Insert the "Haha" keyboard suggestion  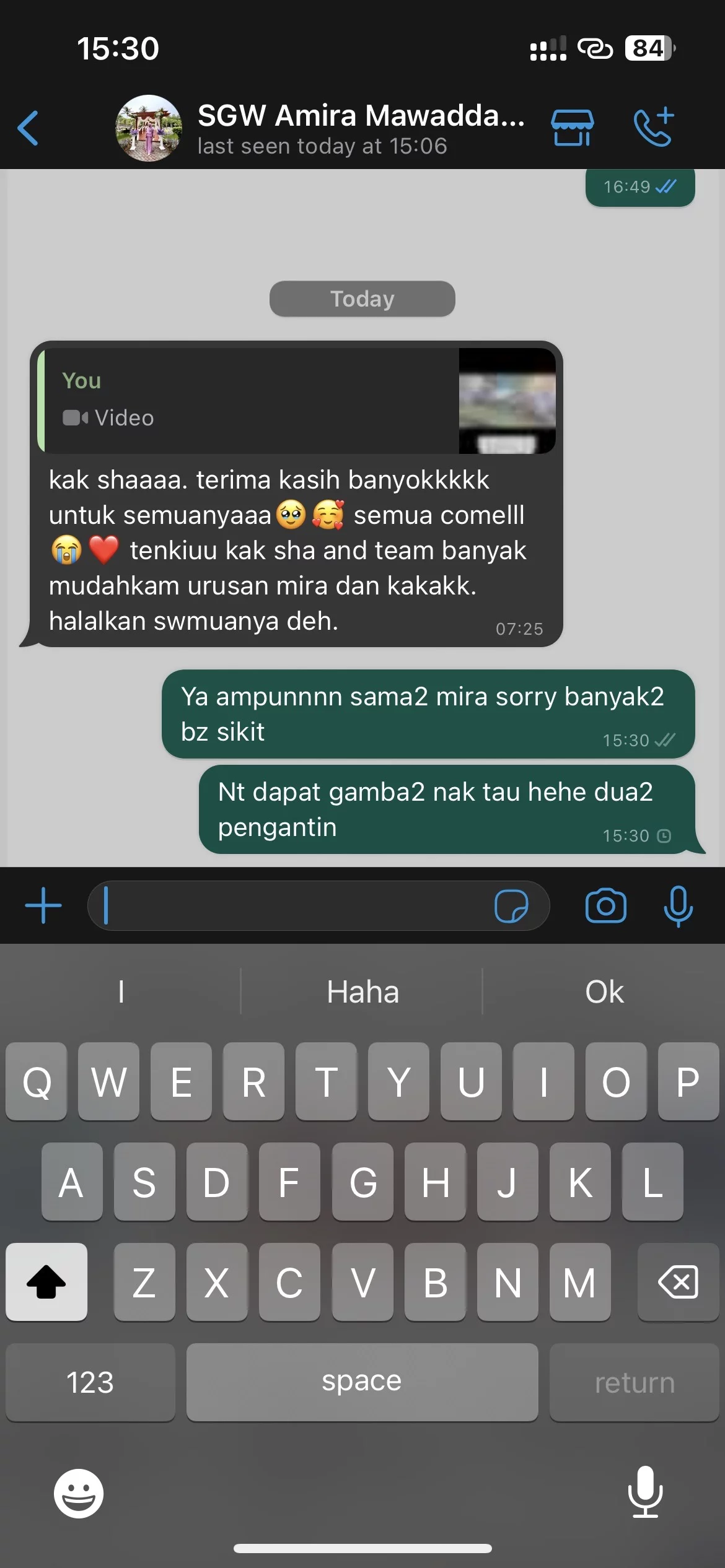(362, 992)
